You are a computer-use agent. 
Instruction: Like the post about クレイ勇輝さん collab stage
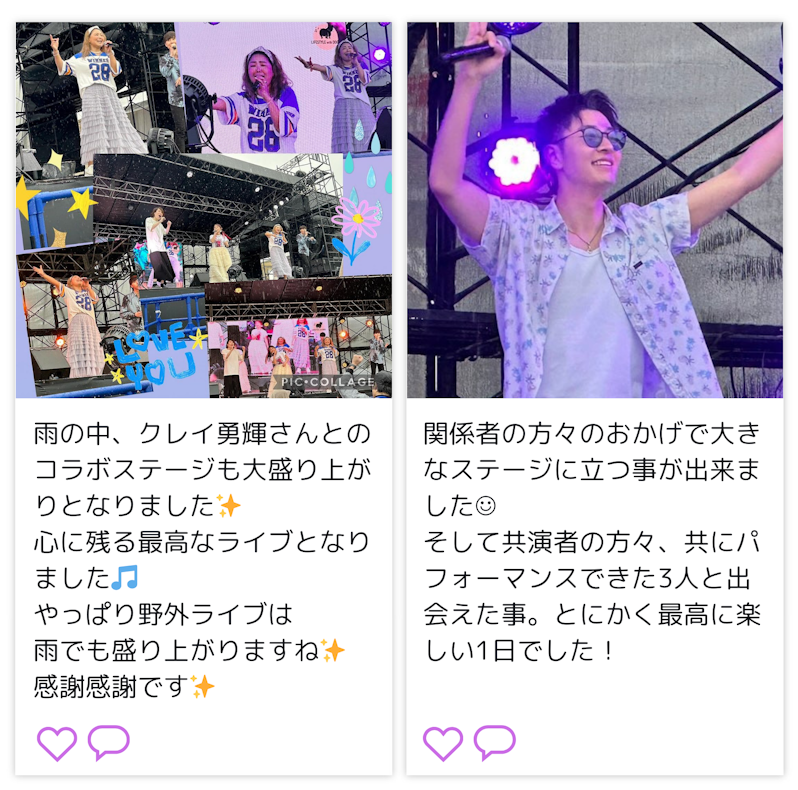click(57, 743)
